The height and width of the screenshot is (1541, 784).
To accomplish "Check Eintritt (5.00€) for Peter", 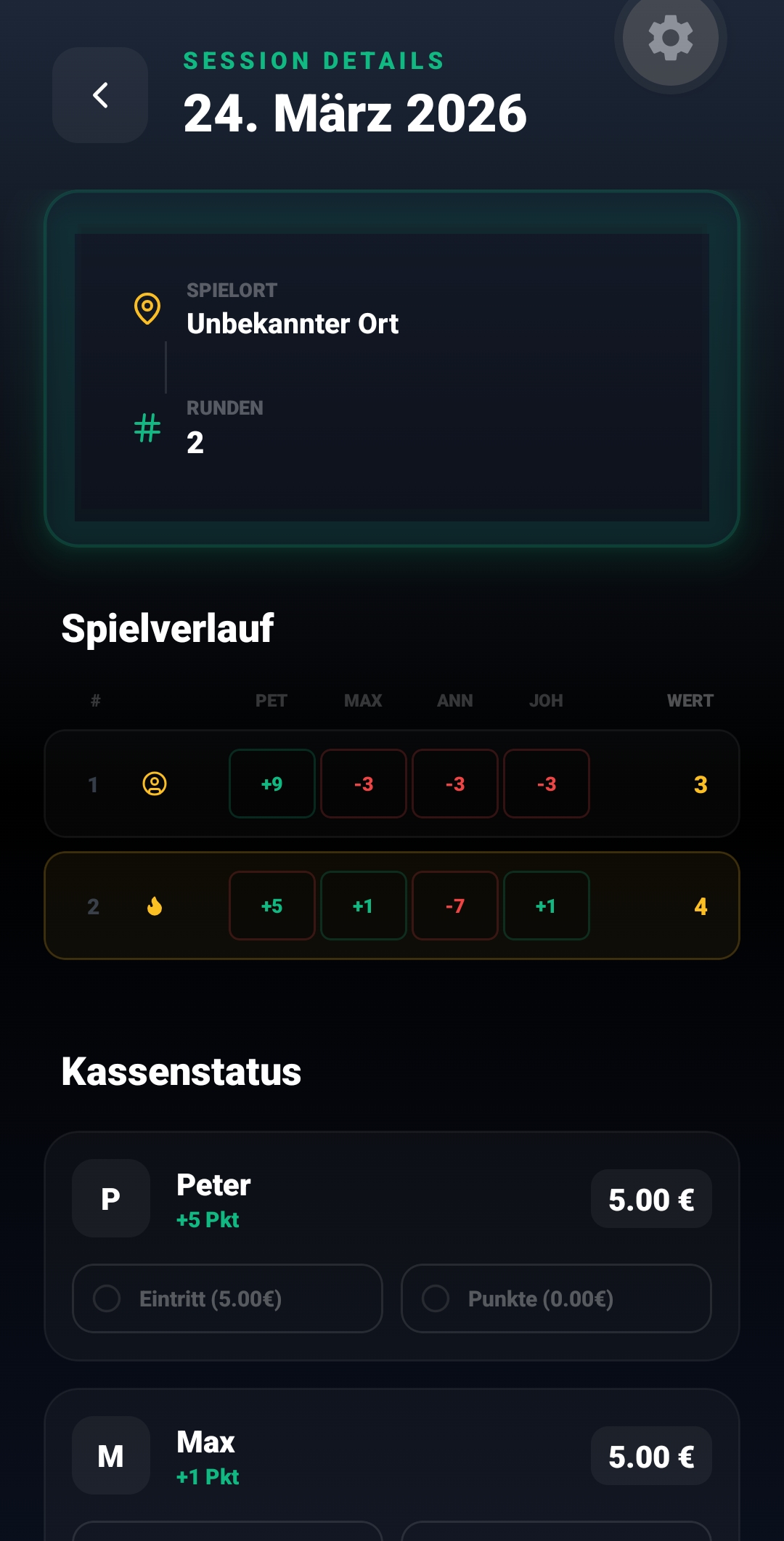I will [x=225, y=1298].
